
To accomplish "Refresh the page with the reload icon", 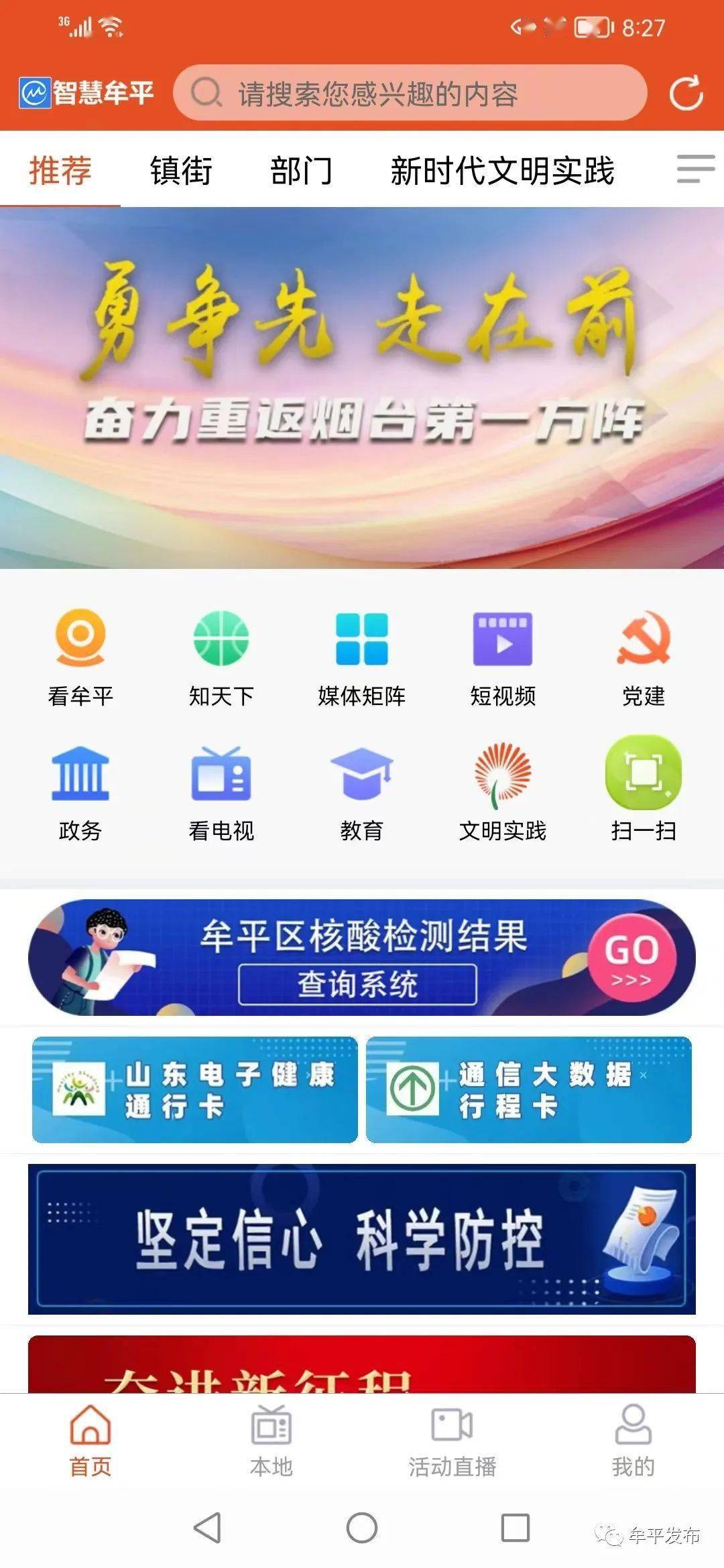I will coord(686,92).
